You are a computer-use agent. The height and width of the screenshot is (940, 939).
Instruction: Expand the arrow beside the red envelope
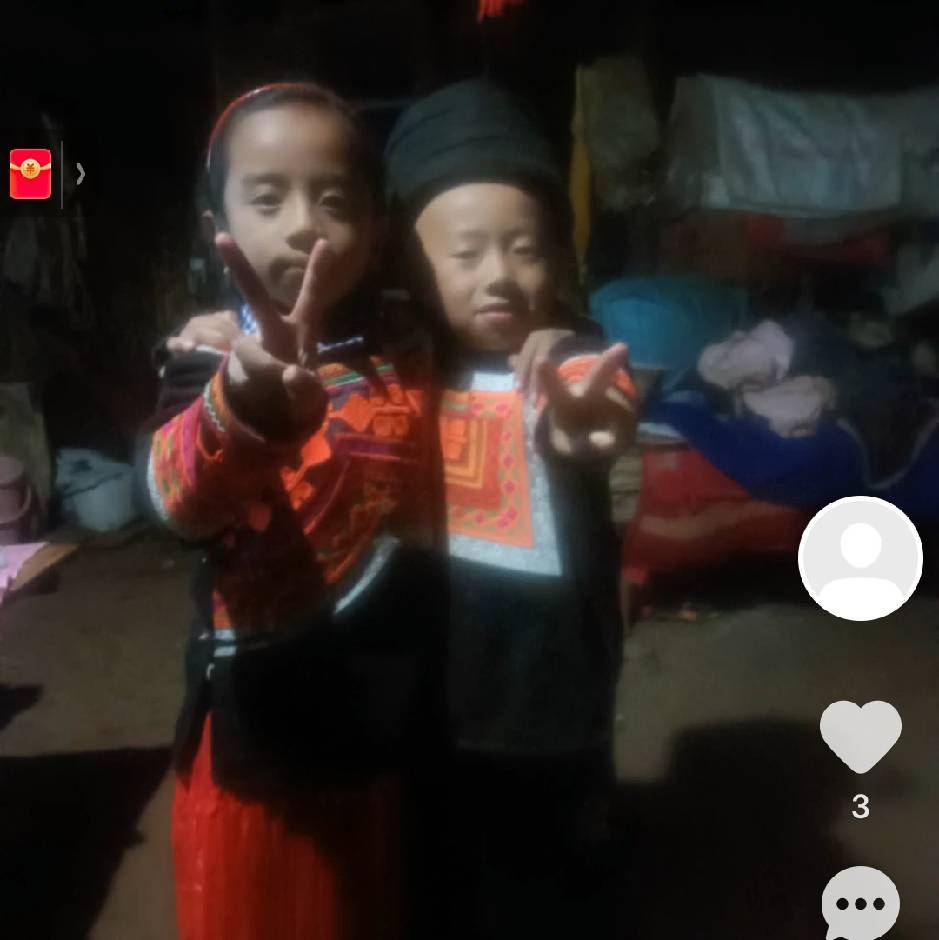point(80,174)
